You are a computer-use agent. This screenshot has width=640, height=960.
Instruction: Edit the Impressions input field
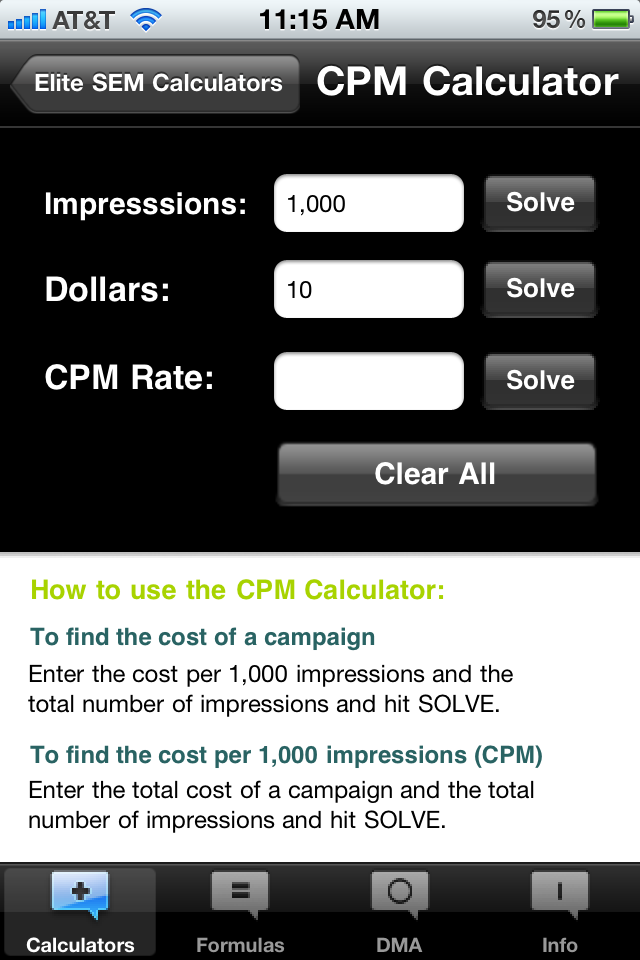click(x=369, y=204)
